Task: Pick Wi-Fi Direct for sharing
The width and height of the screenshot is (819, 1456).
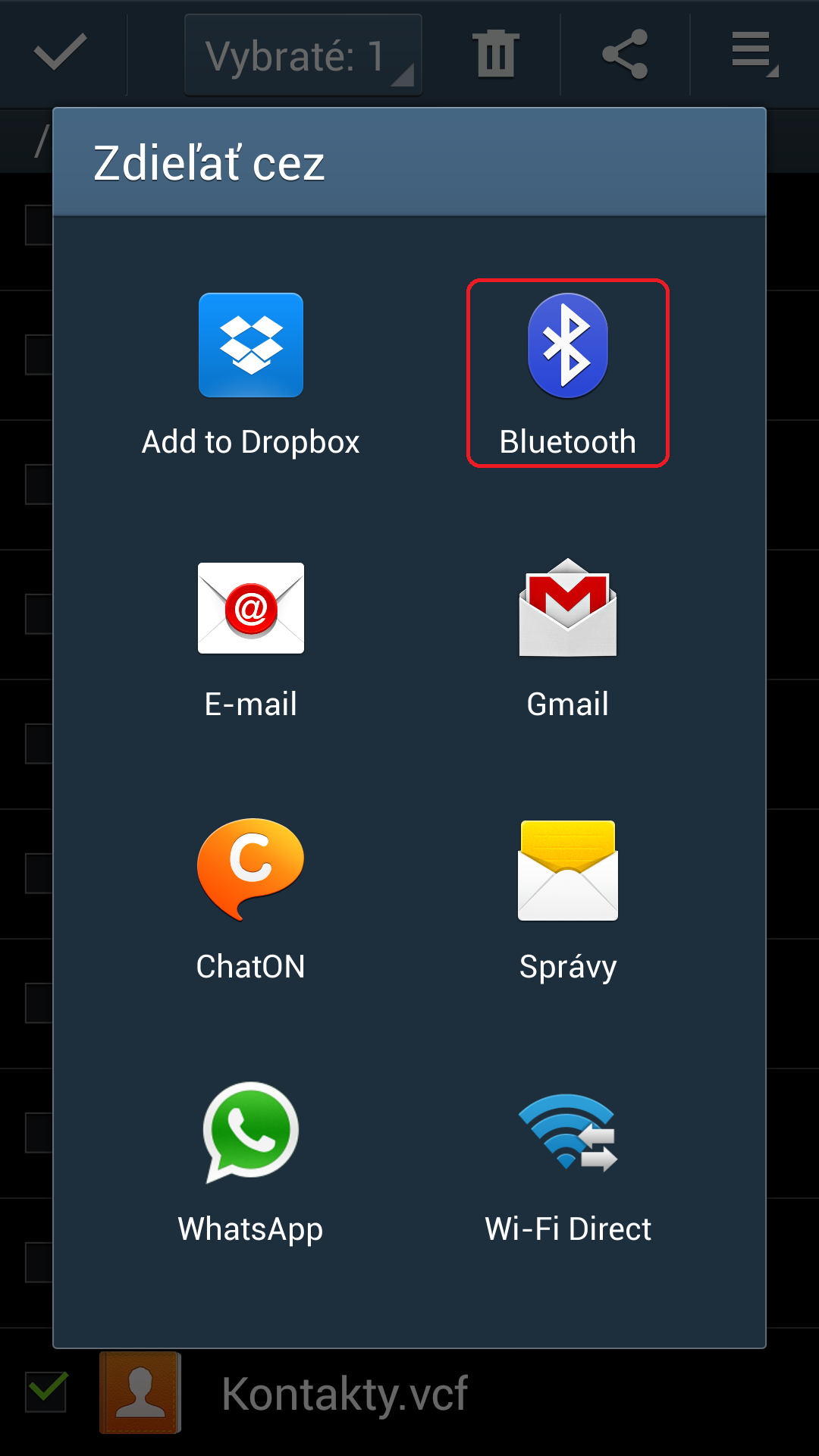Action: tap(567, 1162)
